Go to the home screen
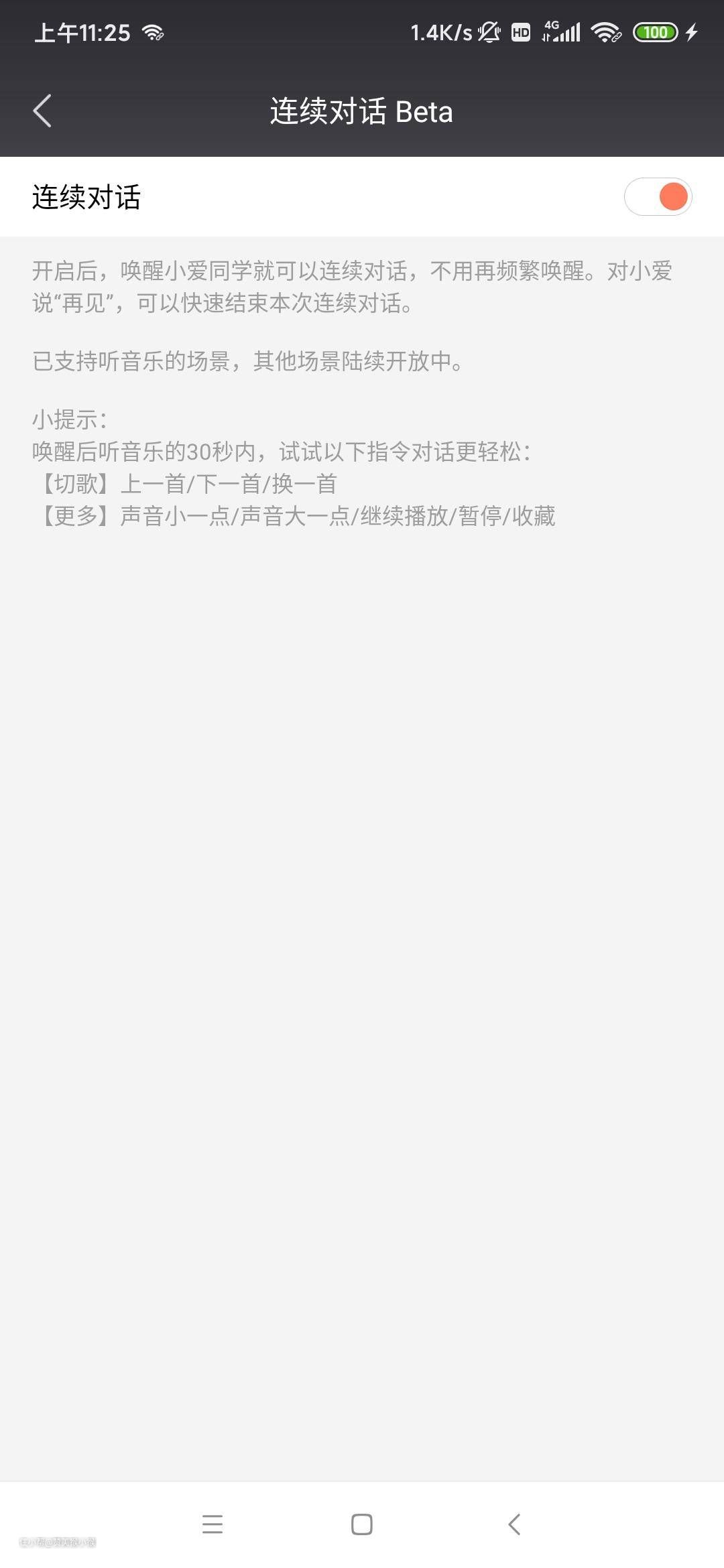 coord(362,1524)
